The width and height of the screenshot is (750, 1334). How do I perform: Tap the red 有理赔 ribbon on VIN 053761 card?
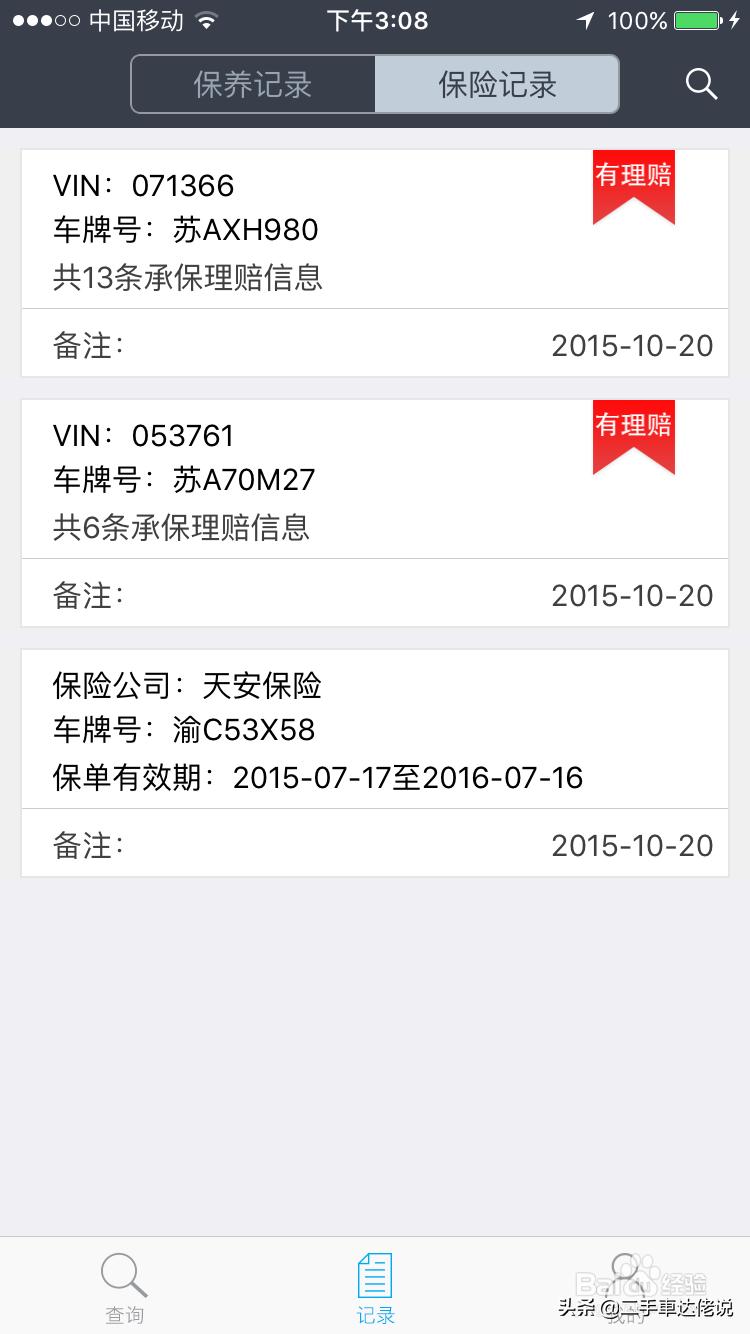pyautogui.click(x=634, y=435)
